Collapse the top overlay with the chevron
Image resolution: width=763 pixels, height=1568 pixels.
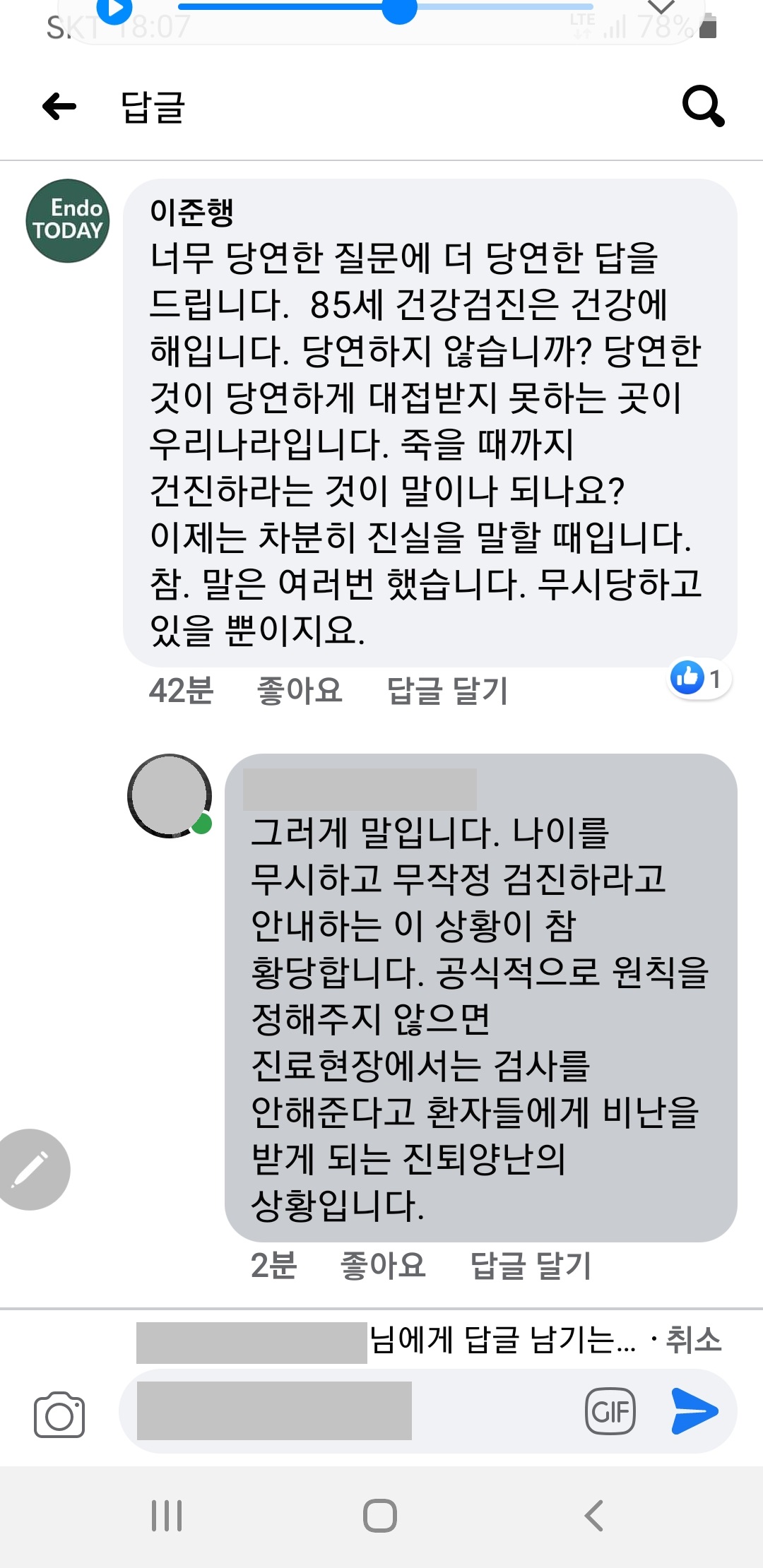click(x=661, y=7)
